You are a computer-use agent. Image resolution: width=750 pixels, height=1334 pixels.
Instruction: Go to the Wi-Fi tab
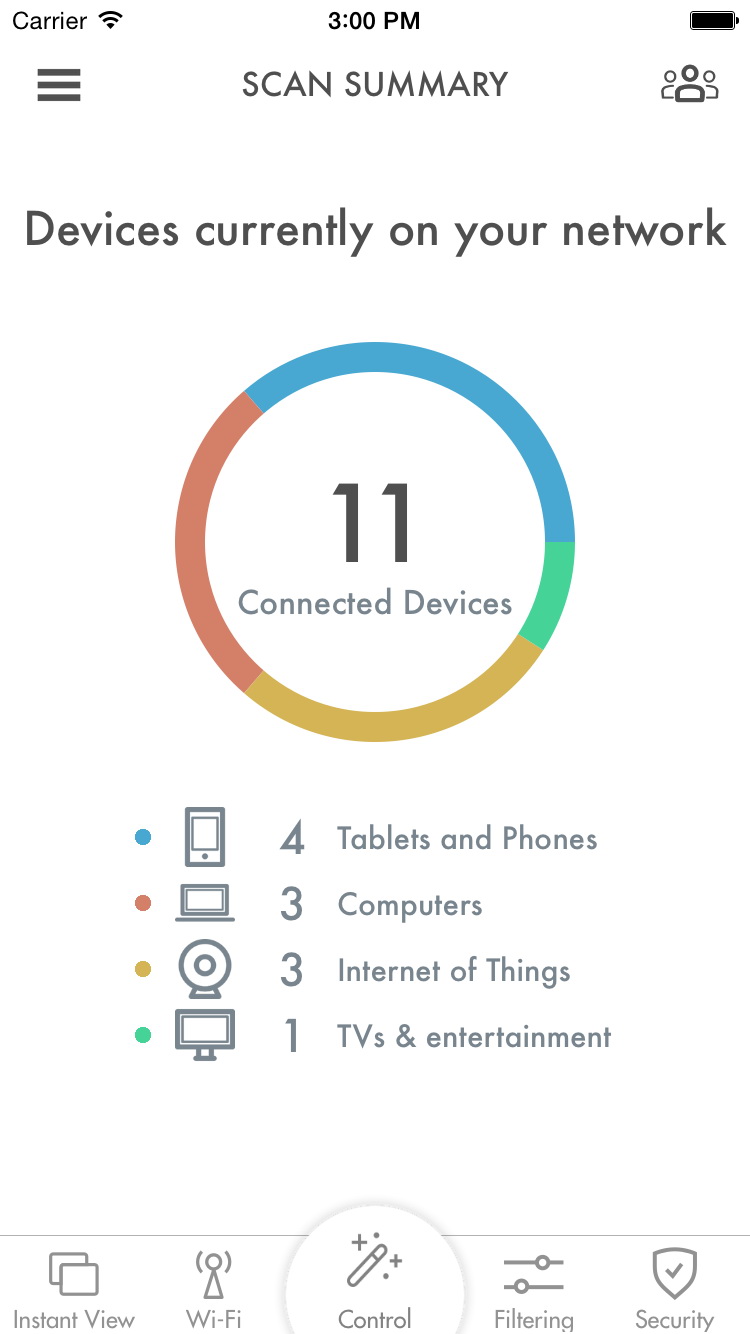(x=214, y=1290)
